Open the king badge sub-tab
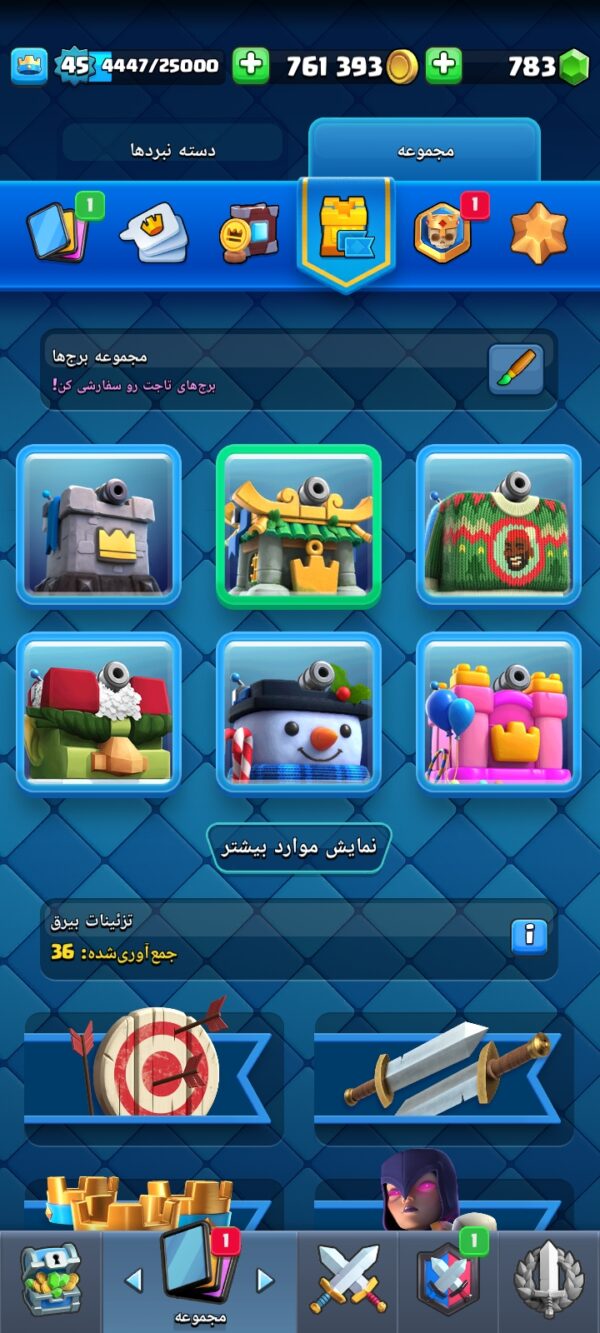The image size is (600, 1333). pos(441,232)
